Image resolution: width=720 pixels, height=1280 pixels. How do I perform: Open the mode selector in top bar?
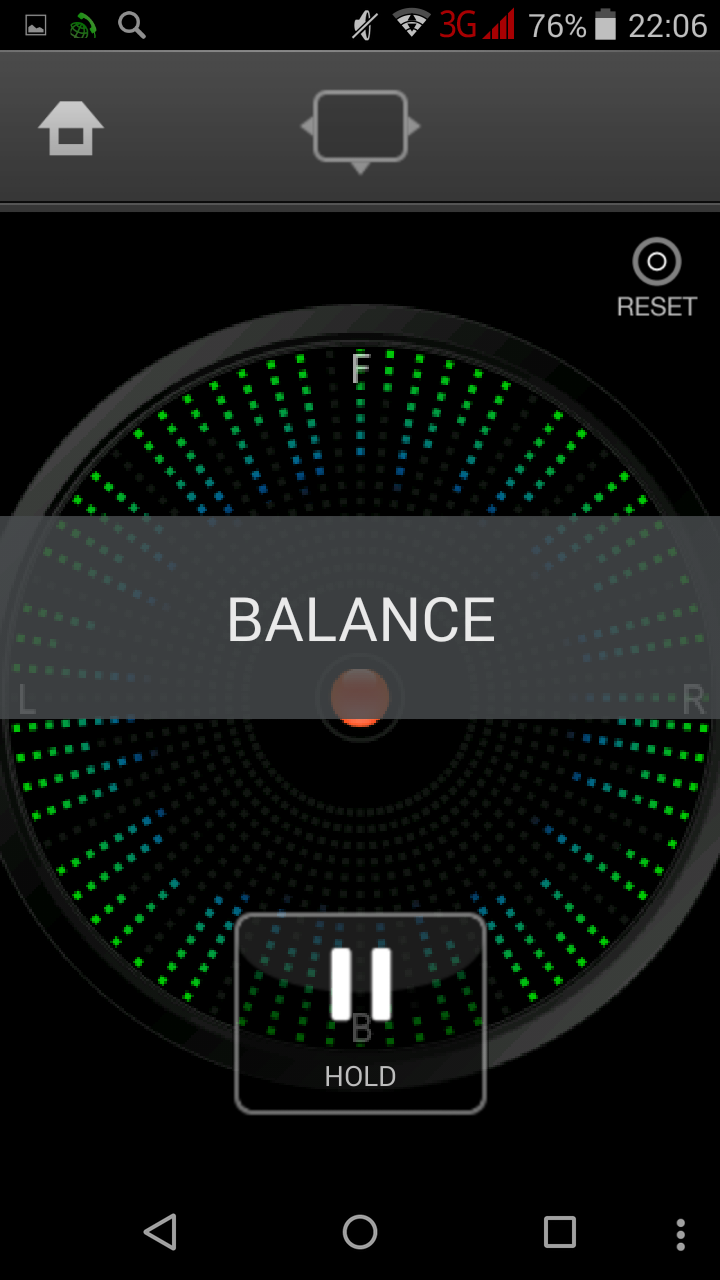click(360, 128)
